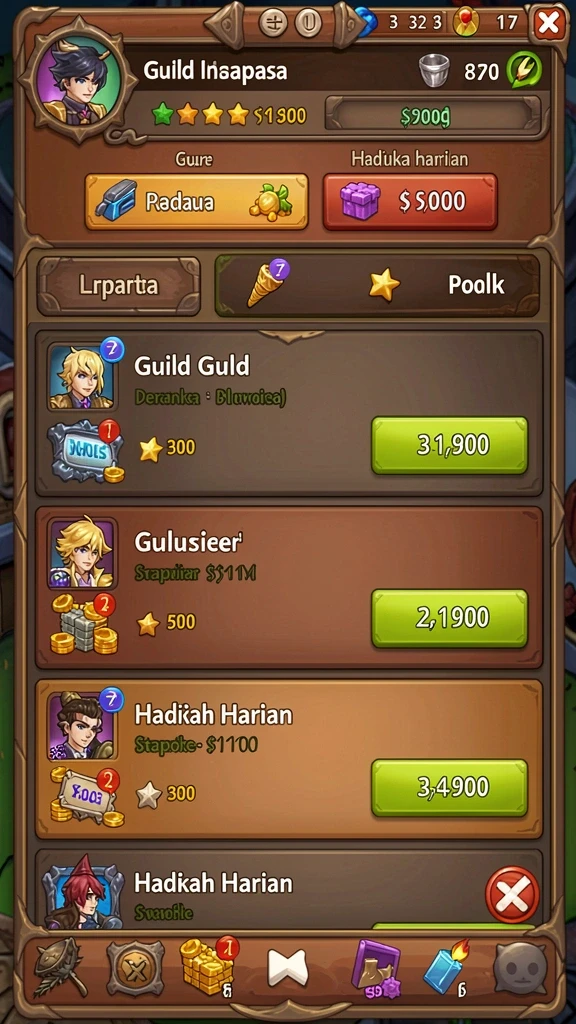
Task: Open the gray skull icon in bottom bar
Action: coord(520,968)
